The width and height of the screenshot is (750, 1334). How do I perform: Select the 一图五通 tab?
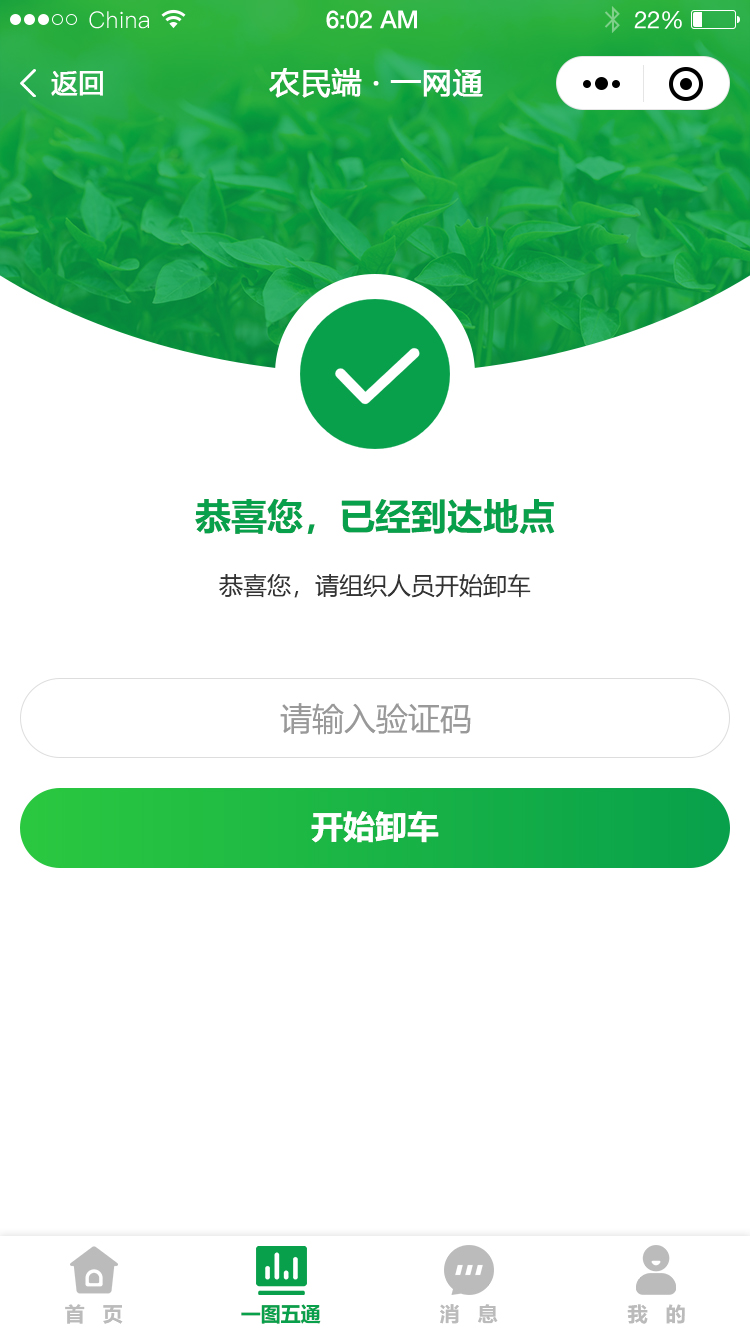pyautogui.click(x=281, y=1285)
